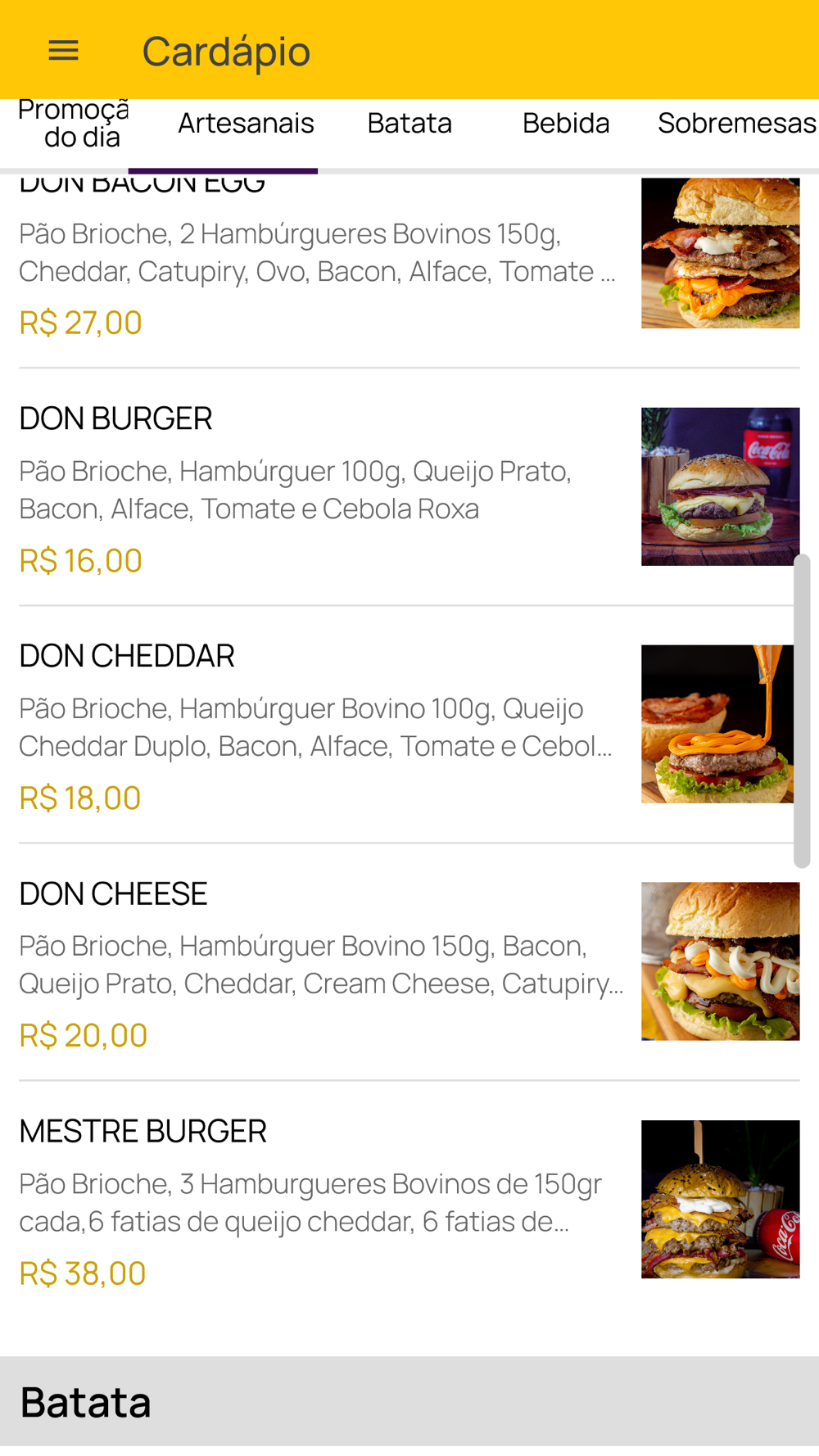Select the Artesanais tab
Image resolution: width=819 pixels, height=1456 pixels.
click(x=246, y=124)
